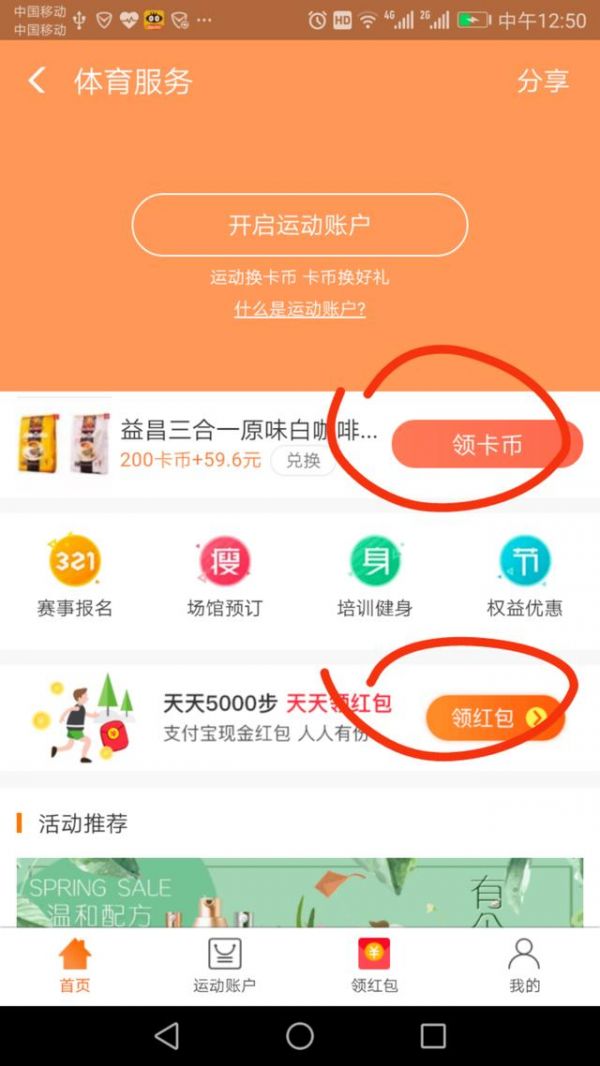Switch to the 运动账户 tab
The width and height of the screenshot is (600, 1066).
pyautogui.click(x=225, y=966)
